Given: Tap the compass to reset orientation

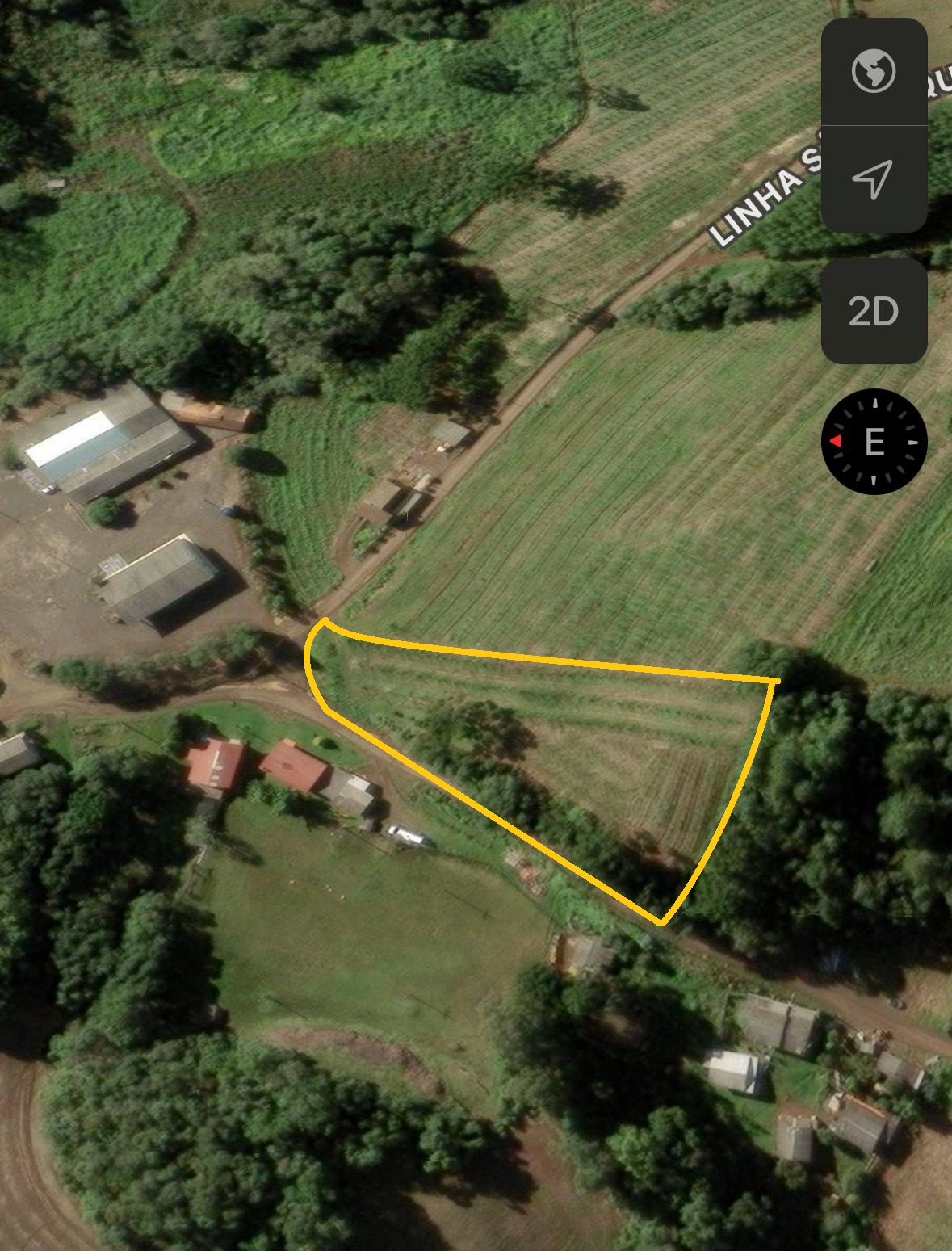Looking at the screenshot, I should [874, 442].
